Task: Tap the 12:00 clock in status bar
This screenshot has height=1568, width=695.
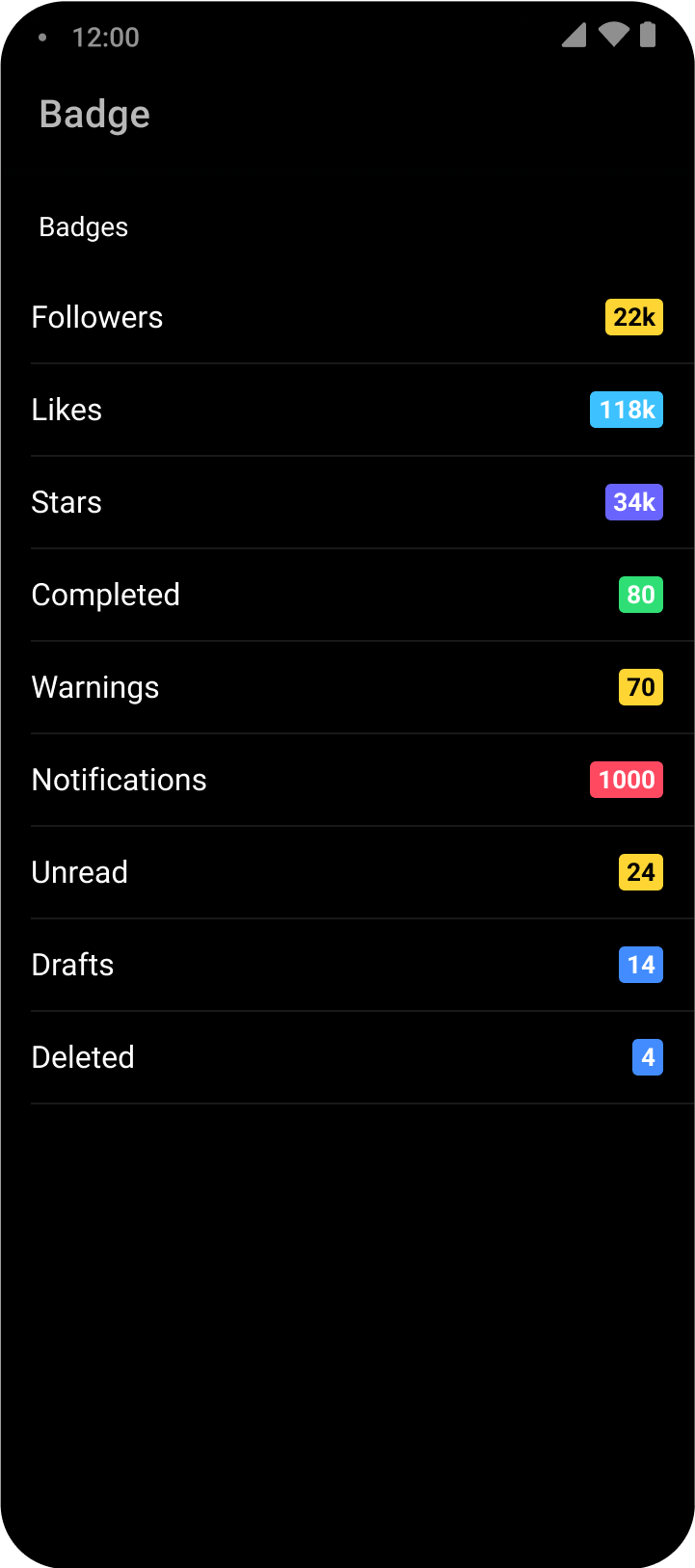Action: [x=105, y=38]
